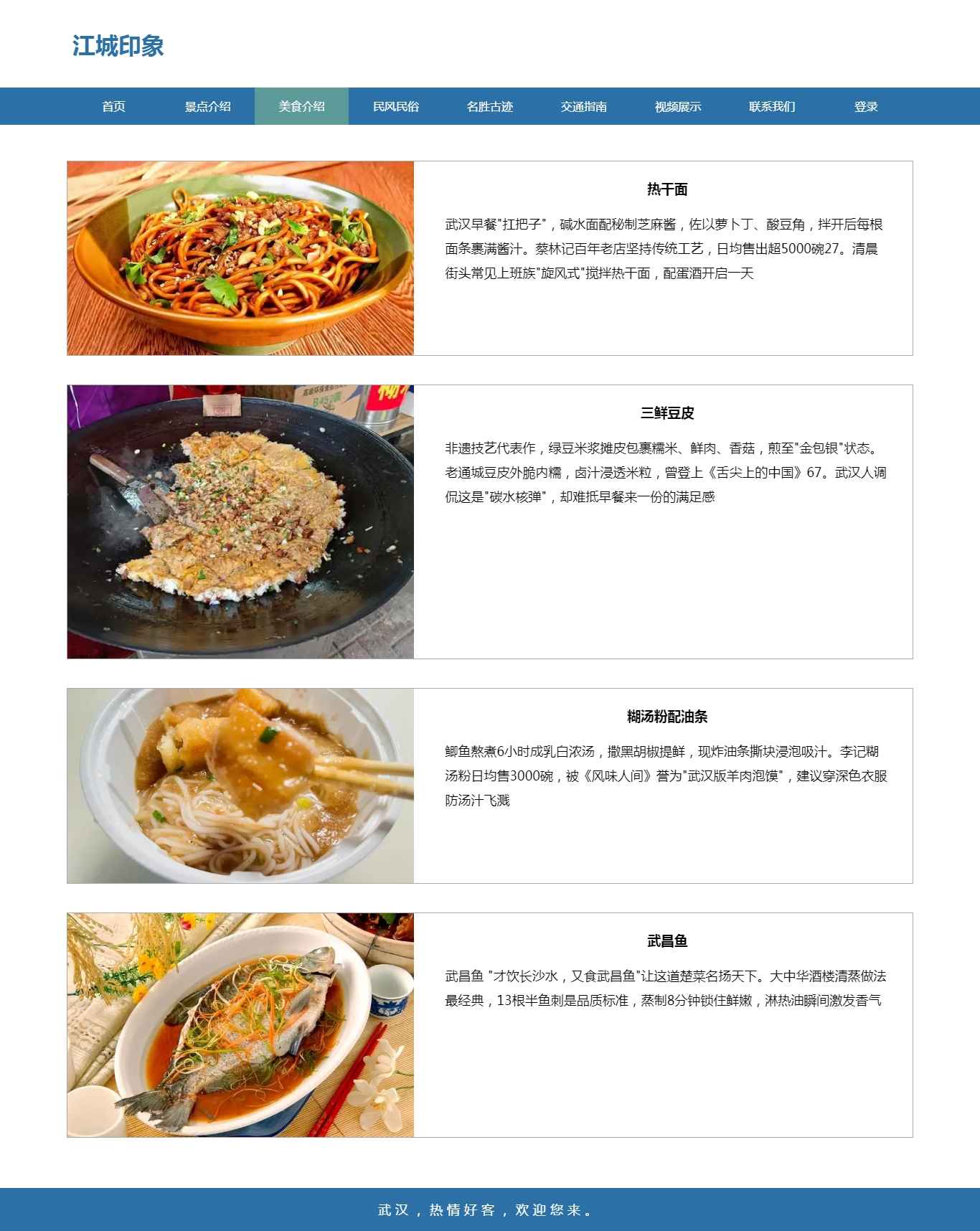Open the 三鲜豆皮 food card

666,413
